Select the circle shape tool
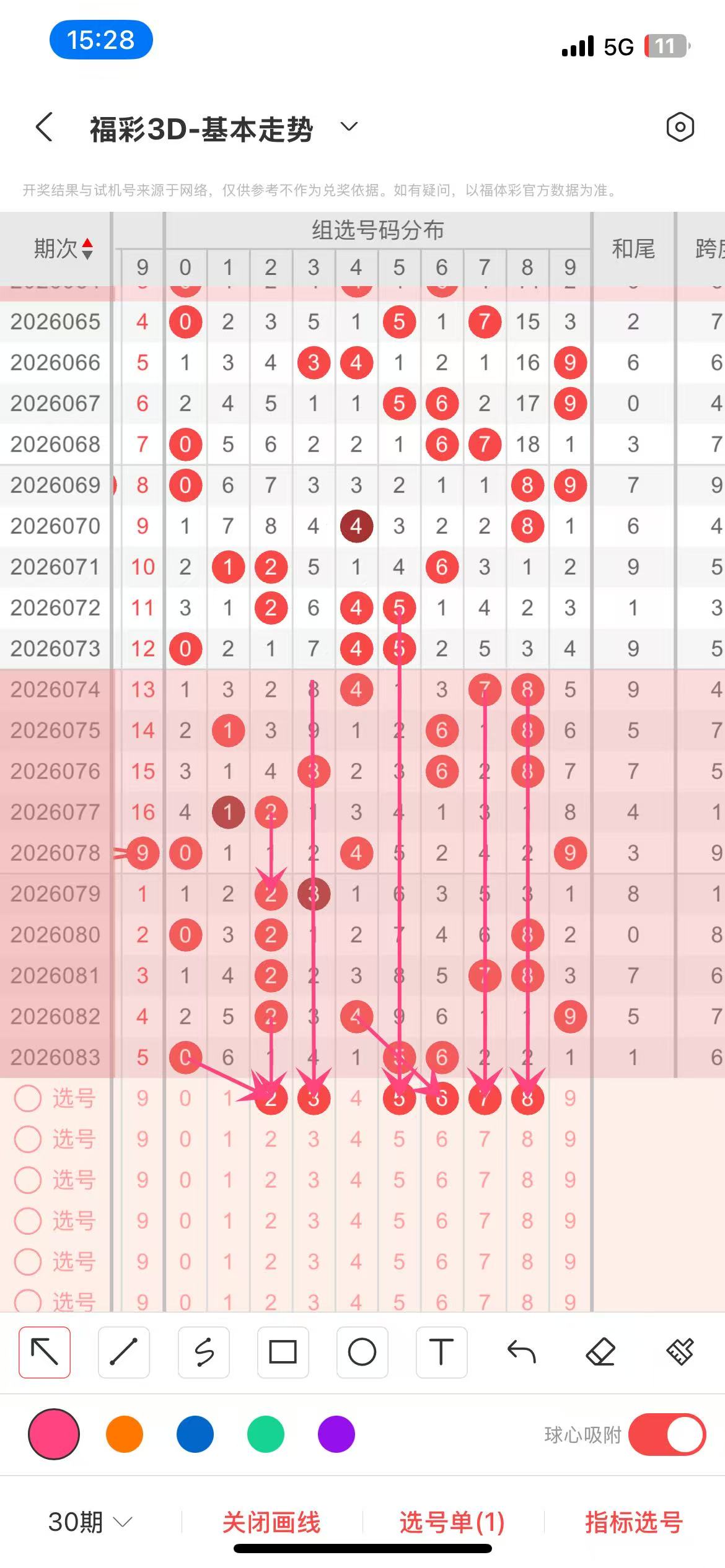The width and height of the screenshot is (725, 1568). 362,1352
